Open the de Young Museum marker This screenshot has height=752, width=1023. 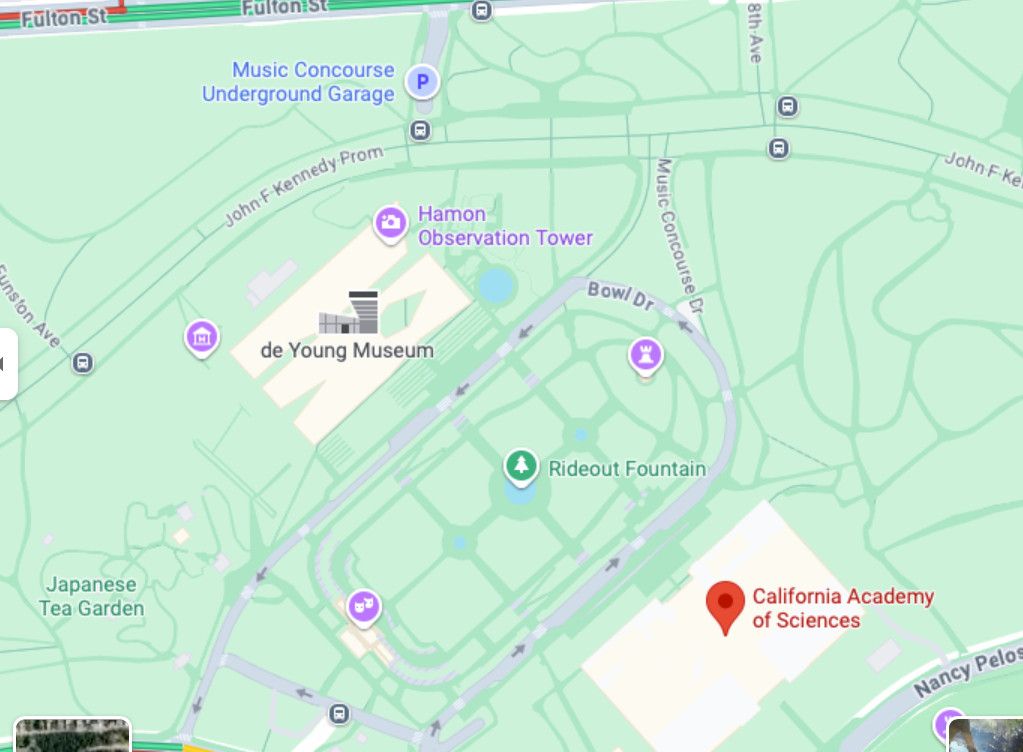[348, 312]
